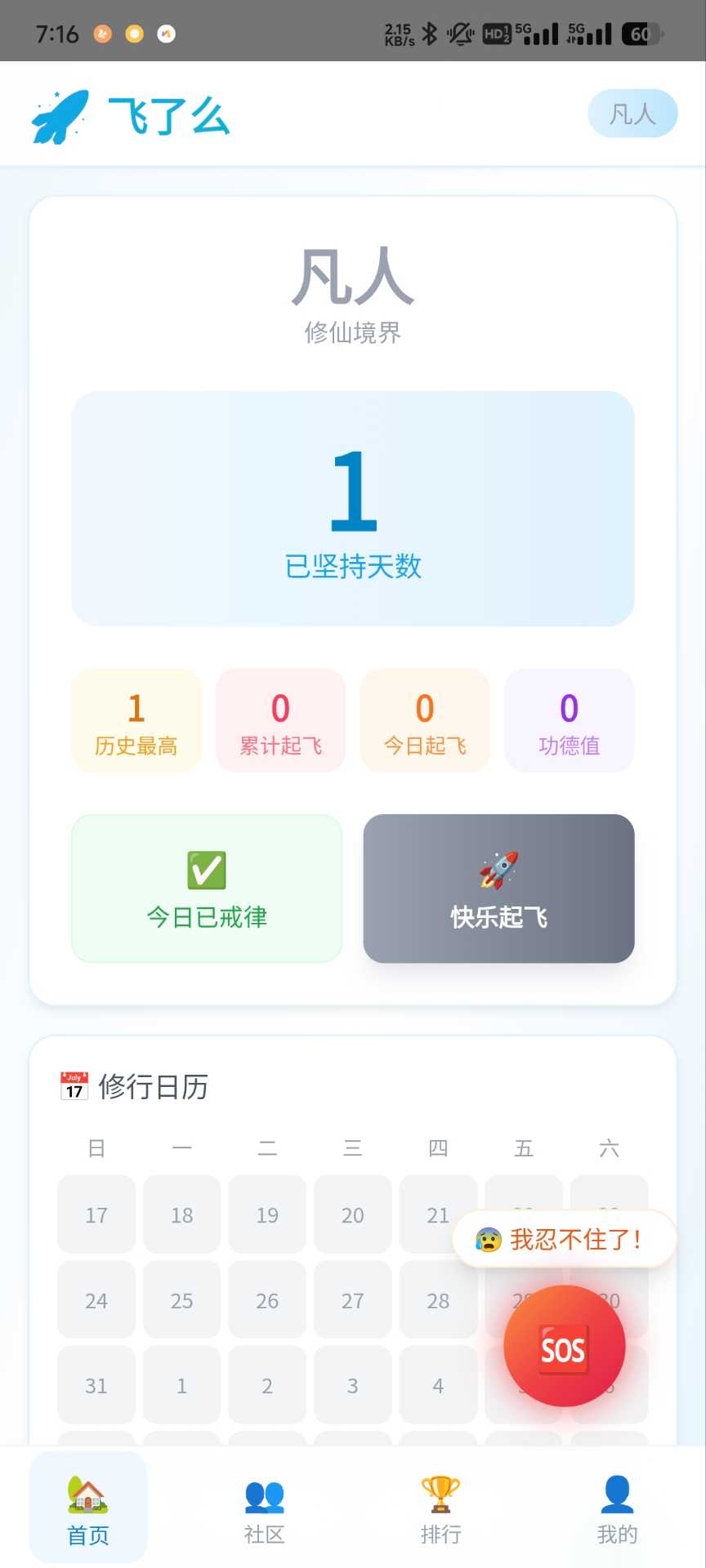
Task: Select date 17 on the practice calendar
Action: click(x=96, y=1215)
